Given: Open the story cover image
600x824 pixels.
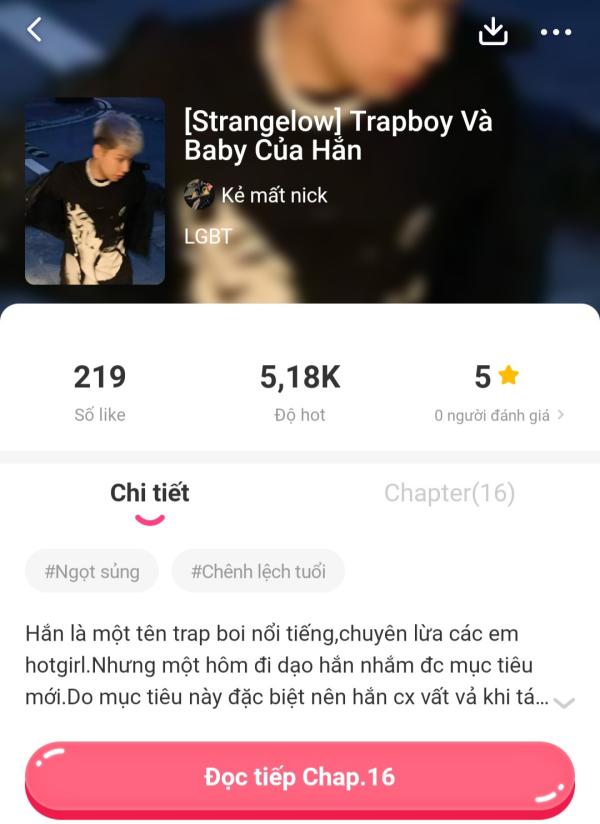Looking at the screenshot, I should coord(95,191).
